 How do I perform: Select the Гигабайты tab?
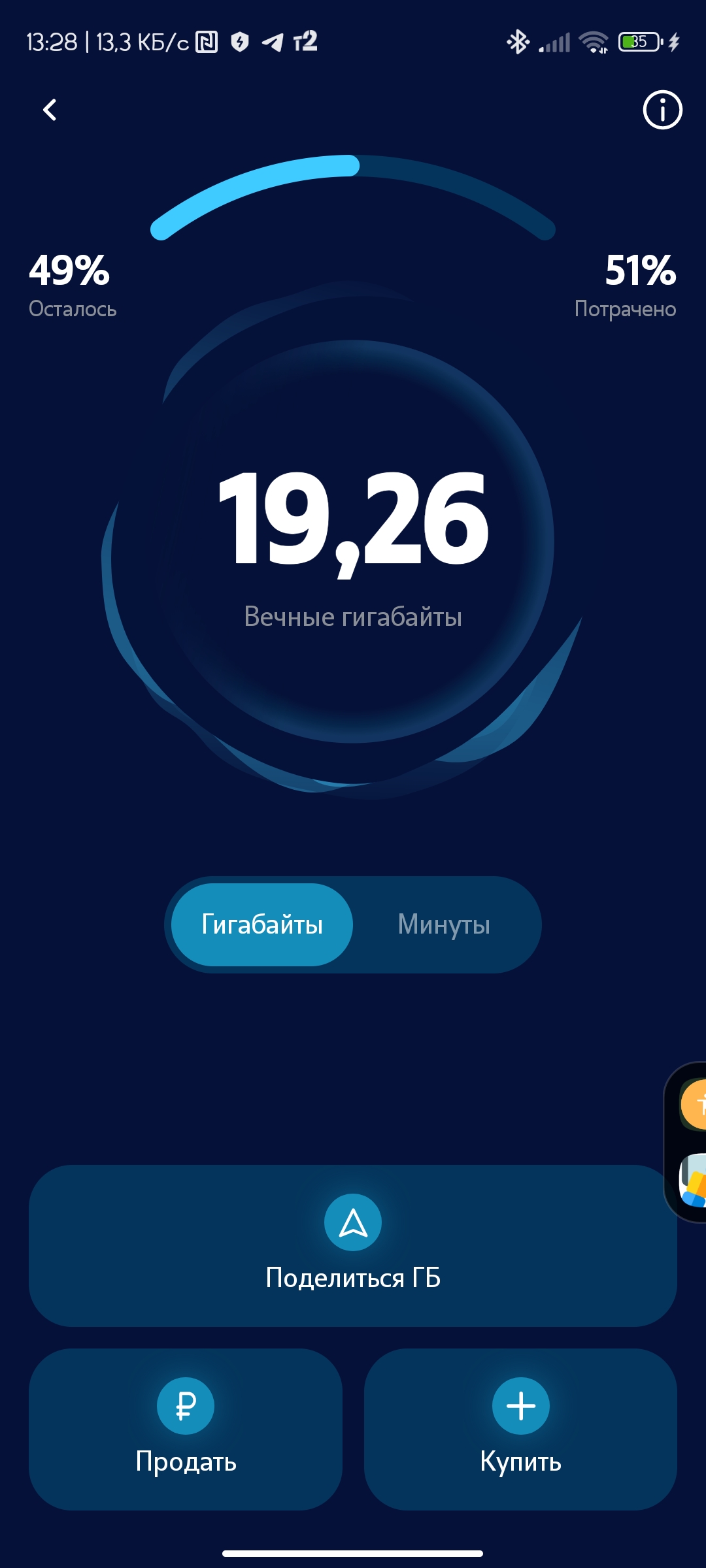tap(262, 924)
